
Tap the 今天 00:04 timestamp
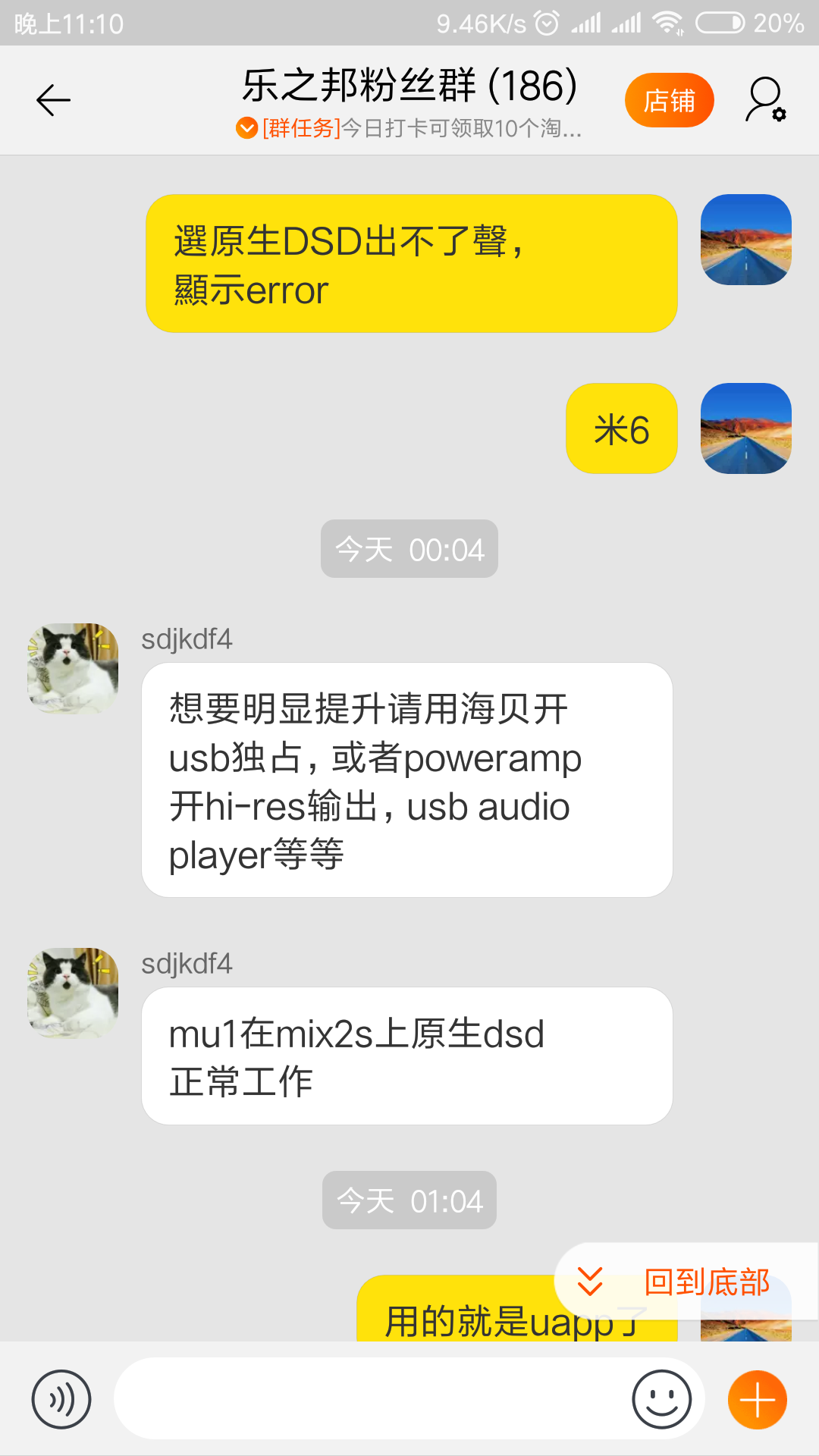(x=409, y=549)
